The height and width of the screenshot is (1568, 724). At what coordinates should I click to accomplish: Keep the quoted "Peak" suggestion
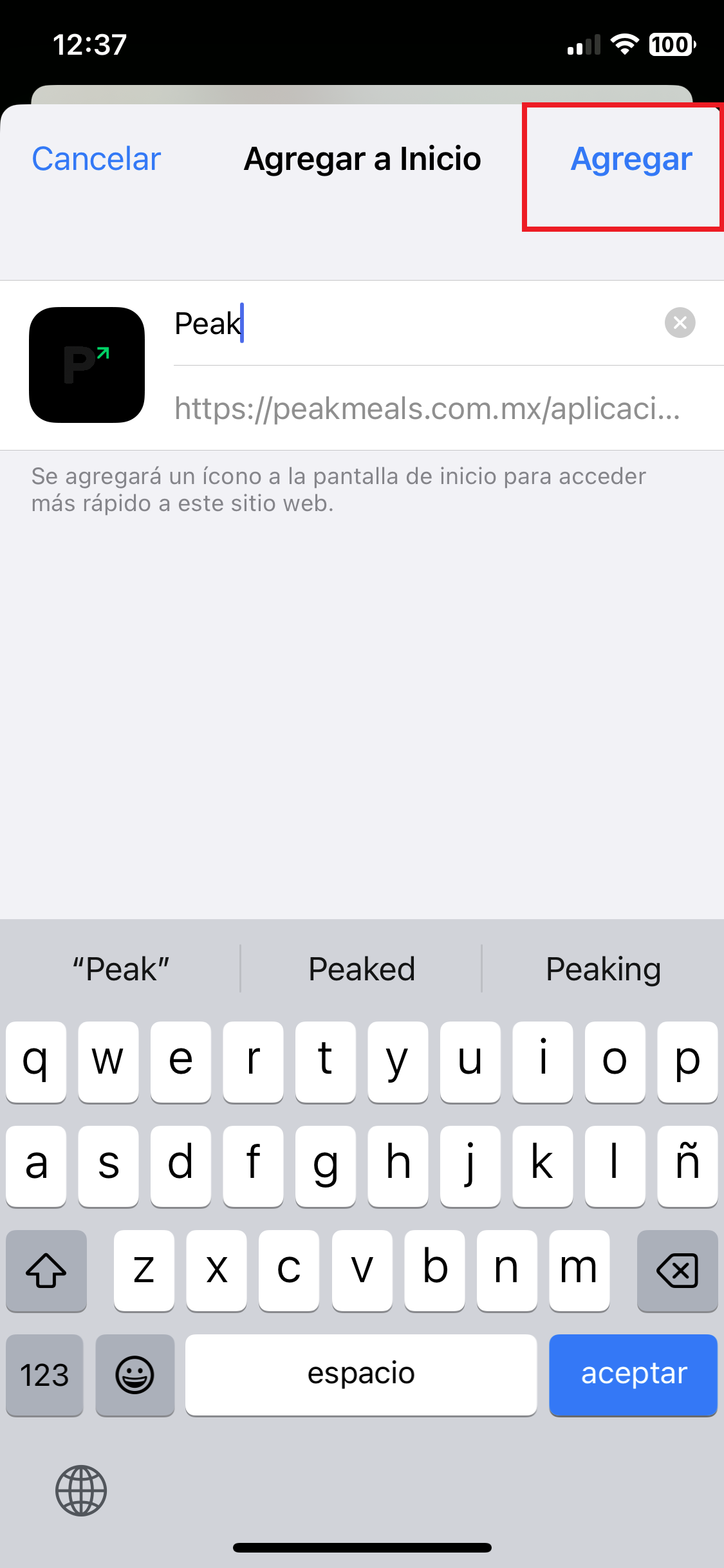[120, 969]
